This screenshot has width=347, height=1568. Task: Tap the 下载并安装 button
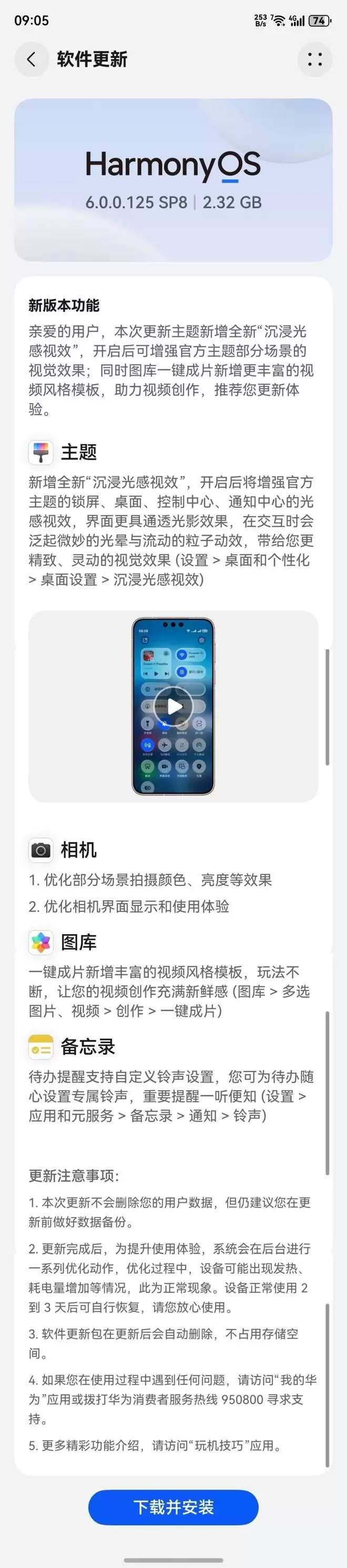(x=173, y=1507)
